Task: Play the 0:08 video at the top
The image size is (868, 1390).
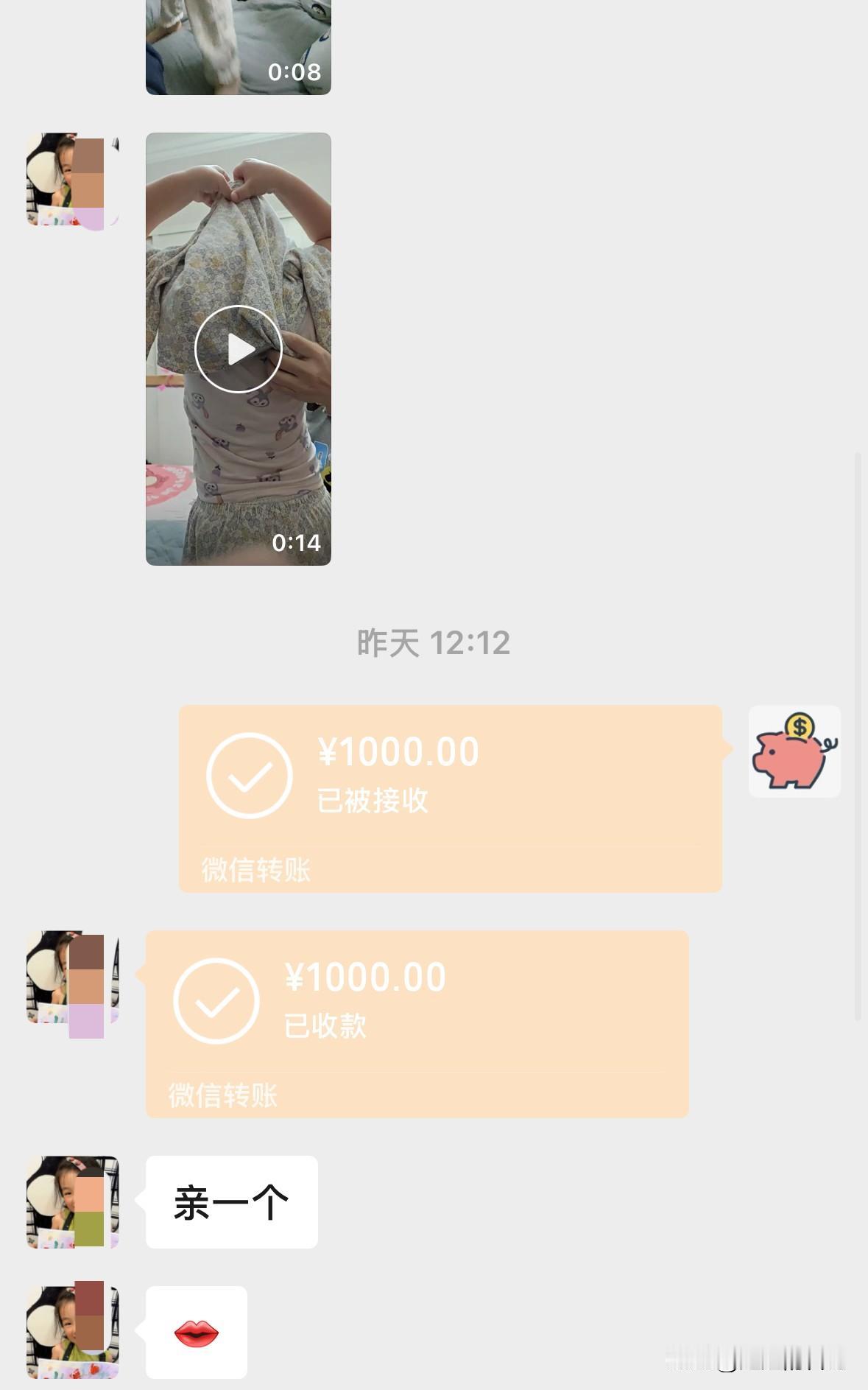Action: pyautogui.click(x=237, y=44)
